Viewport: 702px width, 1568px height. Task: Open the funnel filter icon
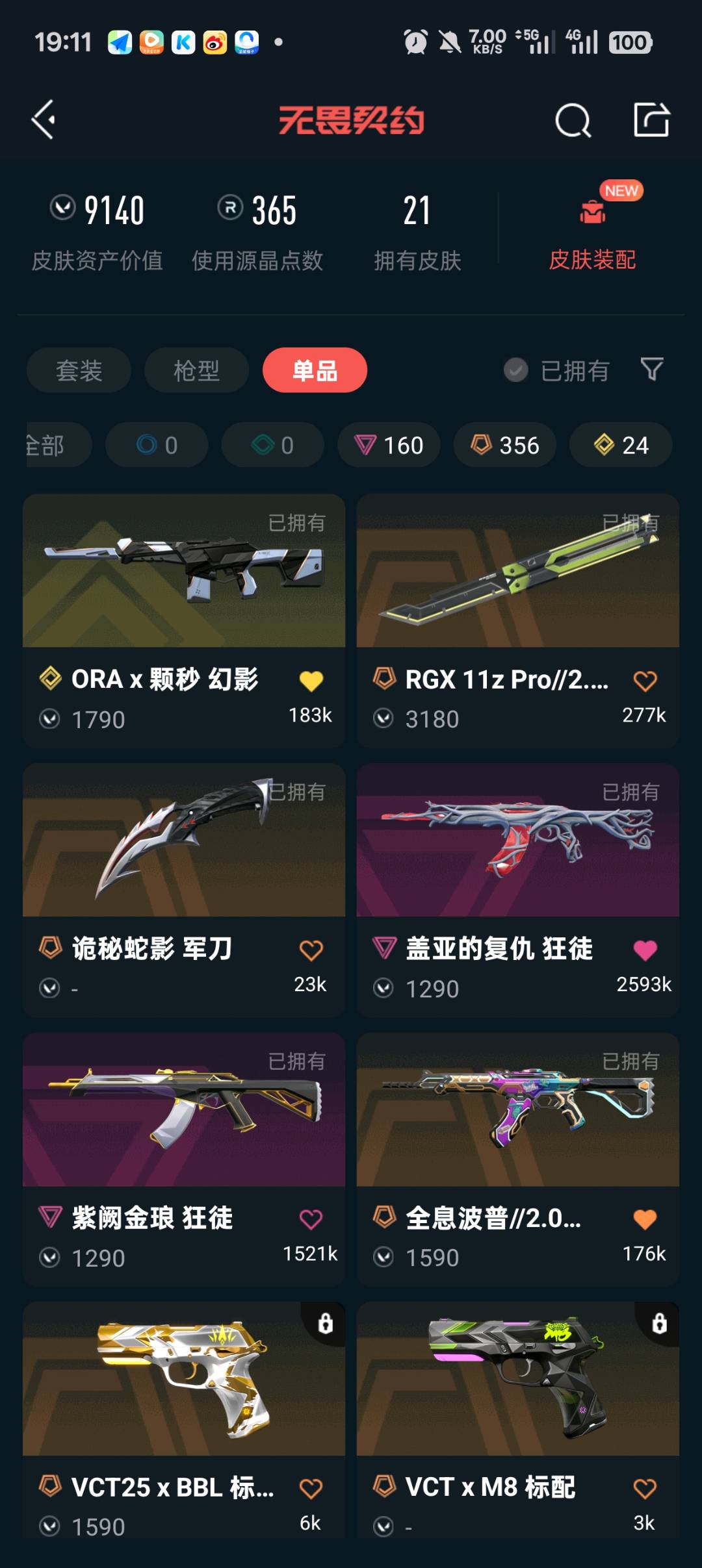tap(651, 369)
